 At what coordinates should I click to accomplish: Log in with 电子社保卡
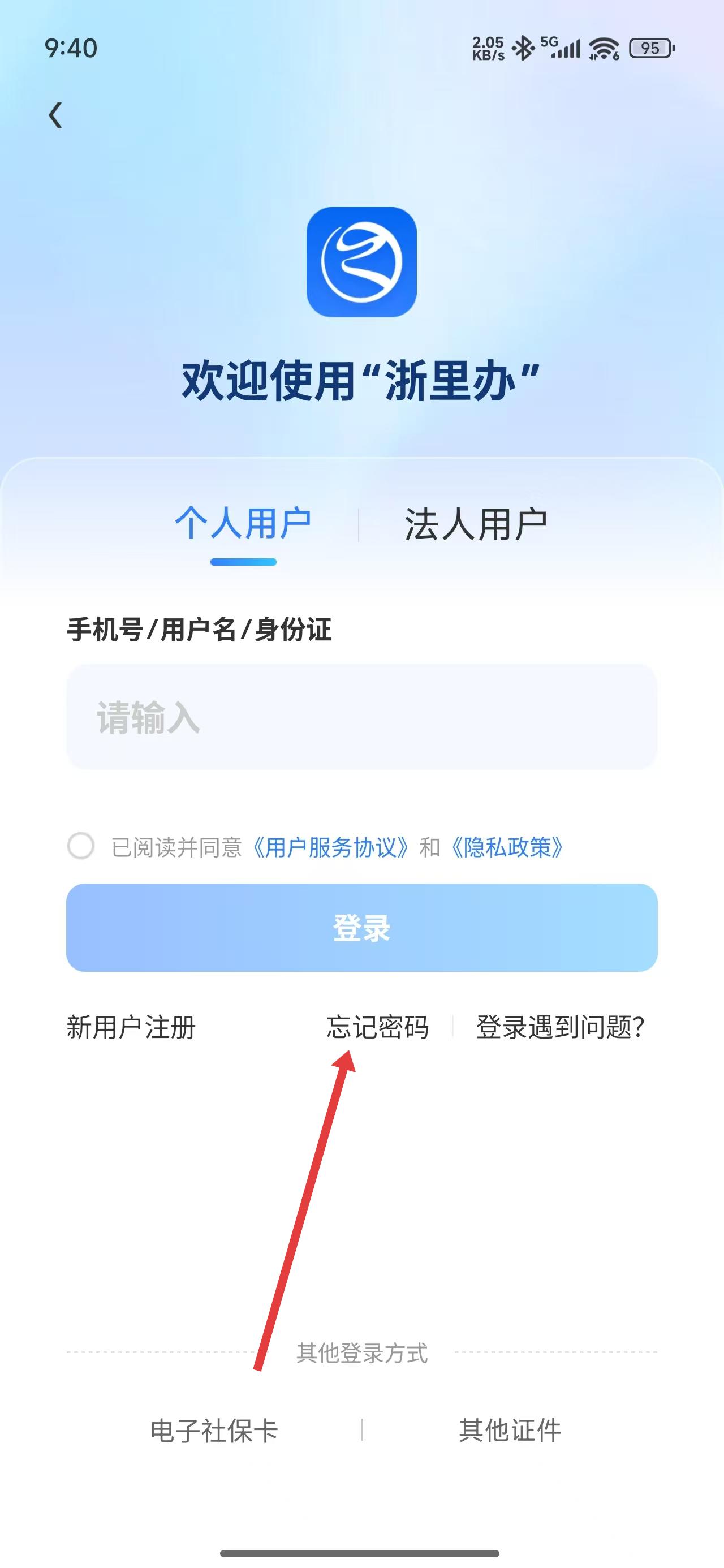[x=214, y=1431]
